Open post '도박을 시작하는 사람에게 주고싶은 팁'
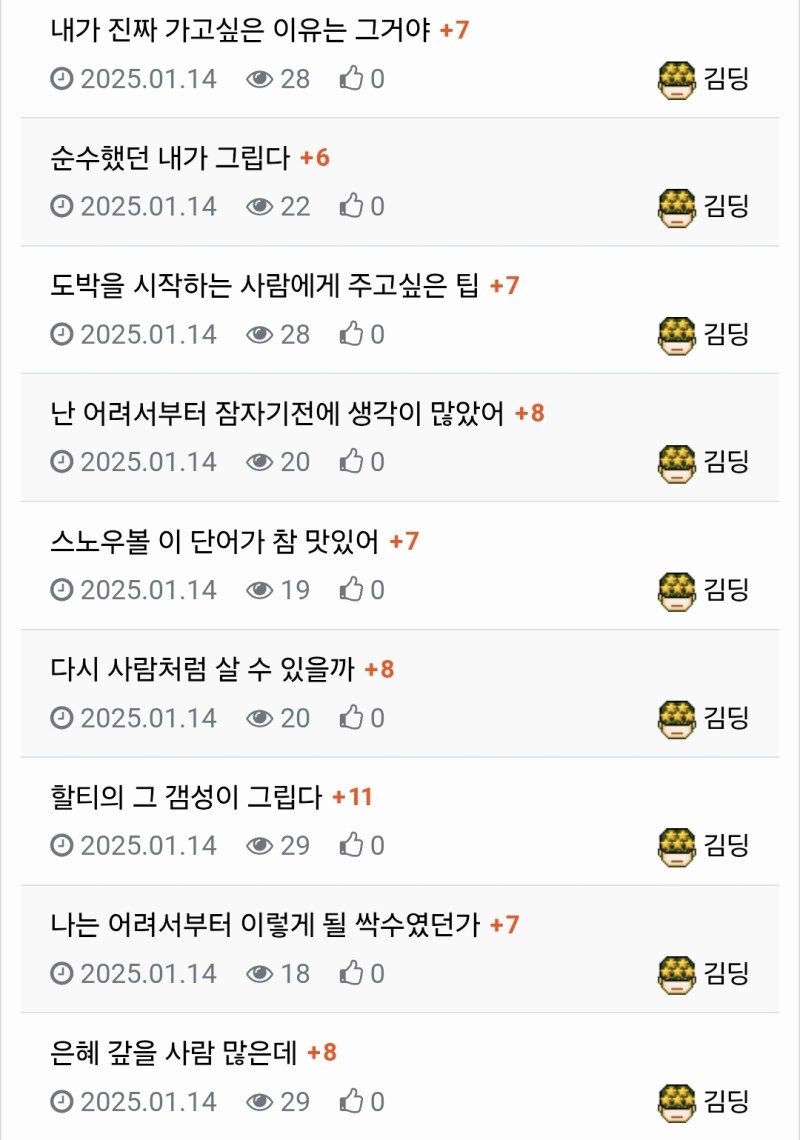 (x=265, y=286)
